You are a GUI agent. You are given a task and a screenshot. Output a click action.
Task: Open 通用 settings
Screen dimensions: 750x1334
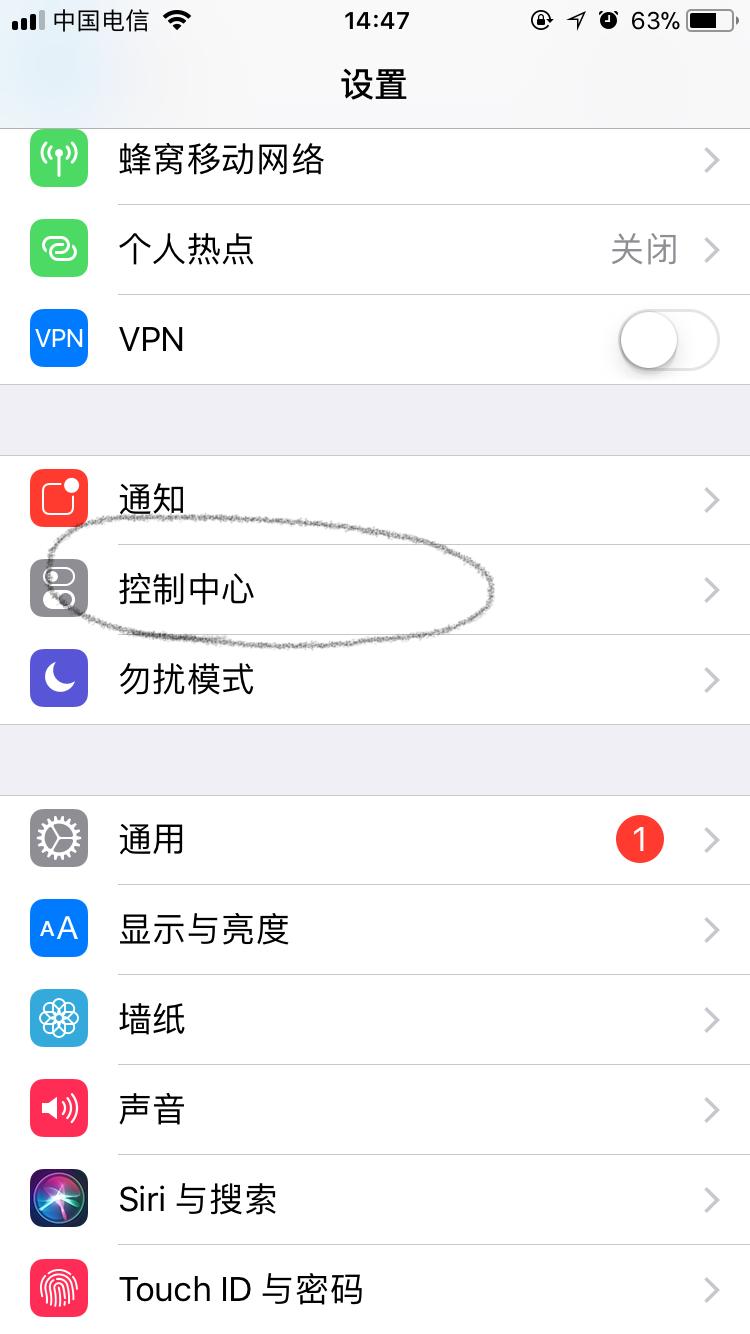(x=375, y=840)
